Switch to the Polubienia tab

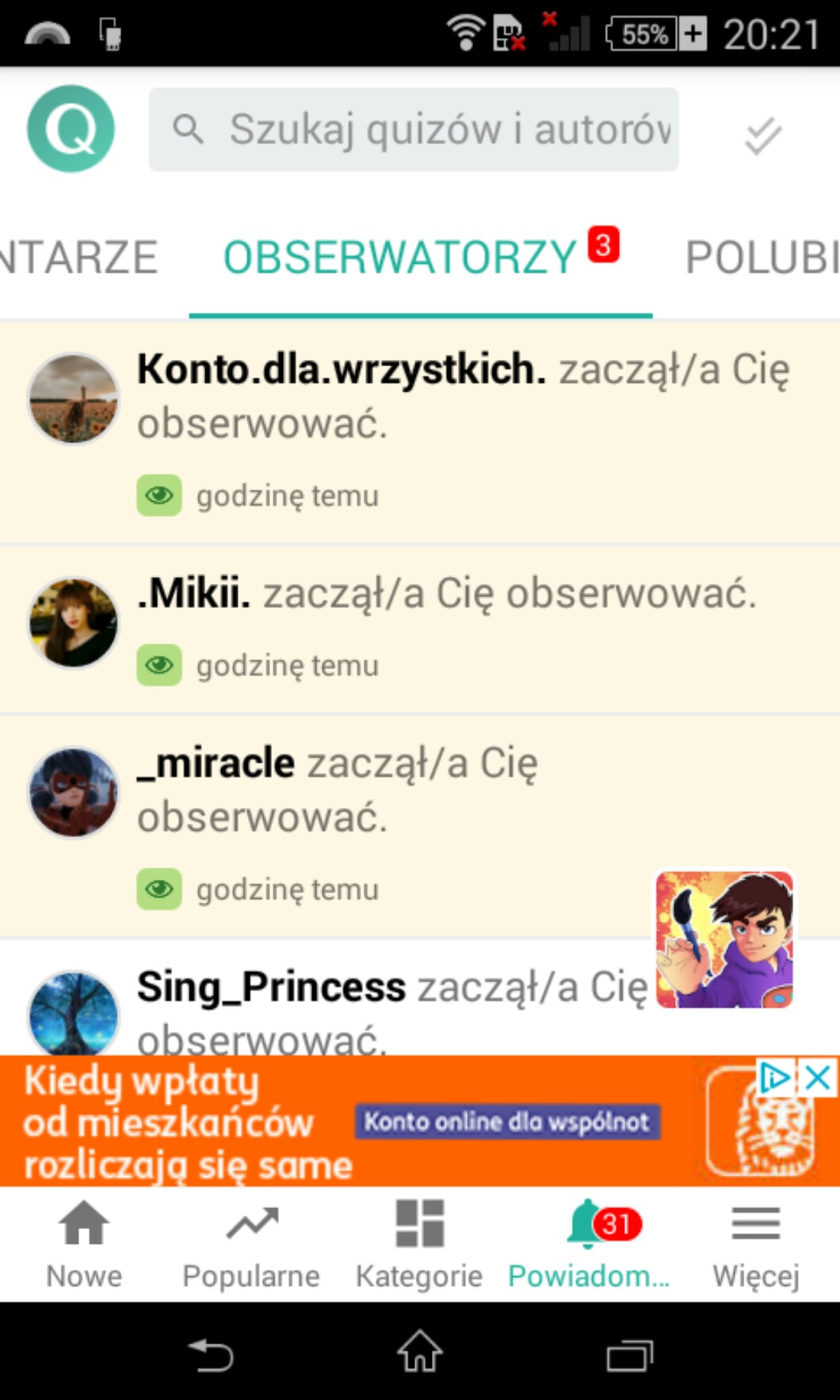761,258
